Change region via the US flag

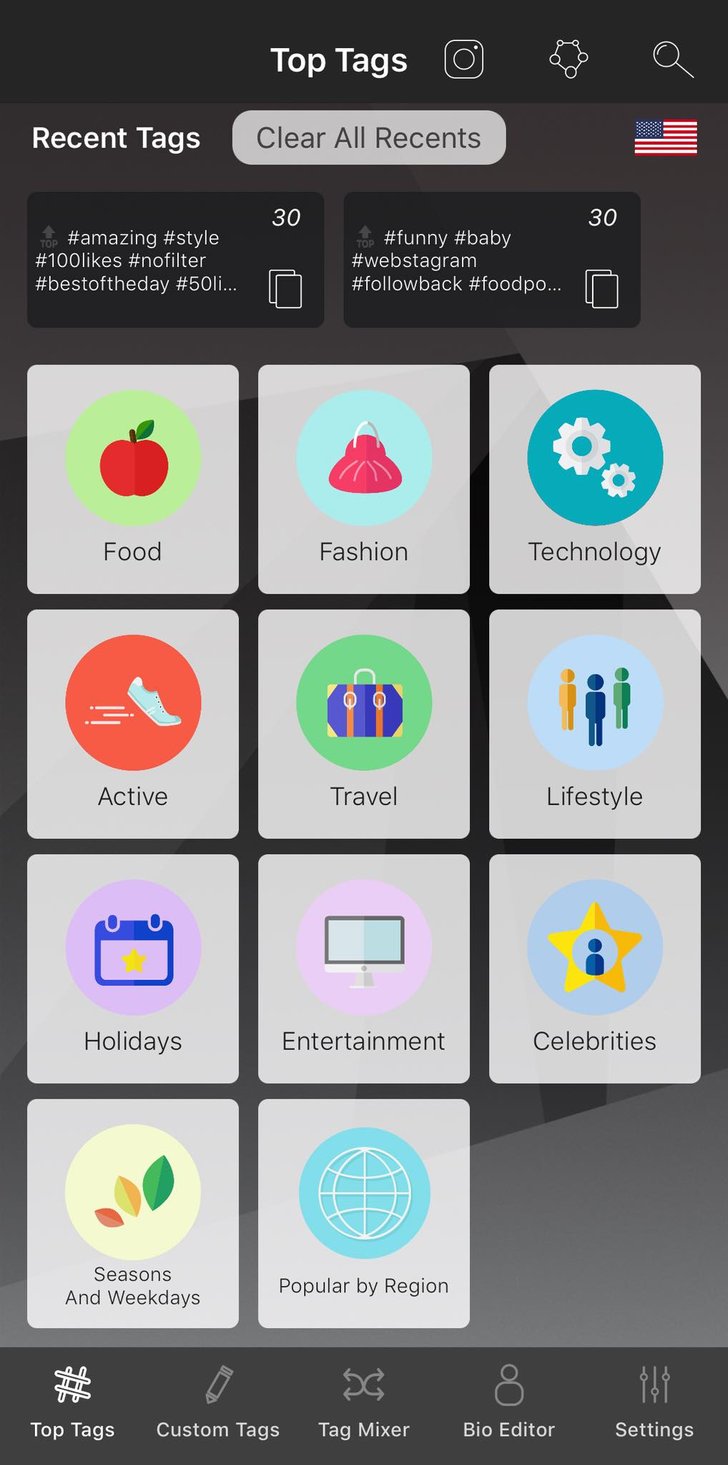[666, 138]
